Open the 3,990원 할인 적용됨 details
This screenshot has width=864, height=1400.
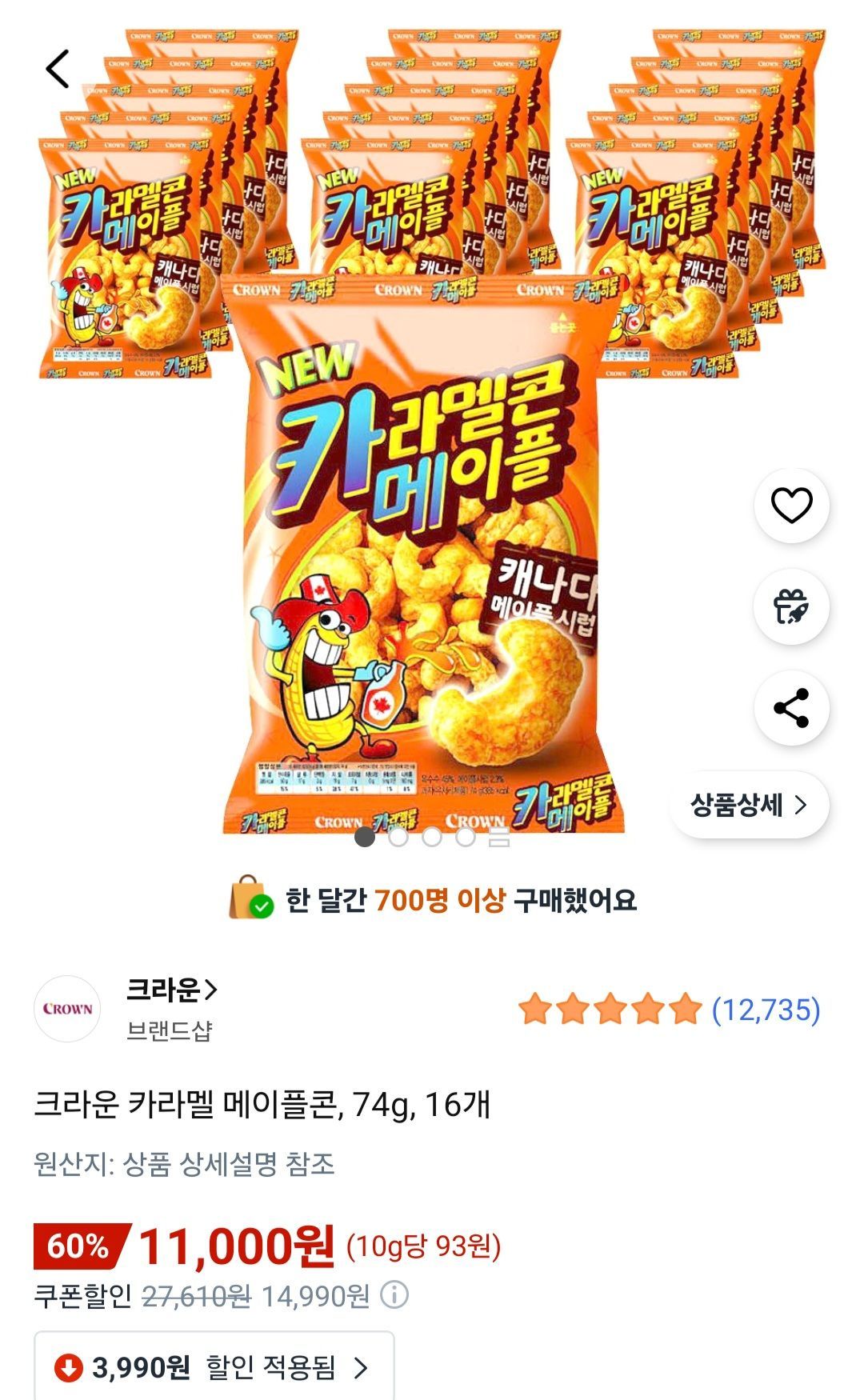coord(214,1367)
